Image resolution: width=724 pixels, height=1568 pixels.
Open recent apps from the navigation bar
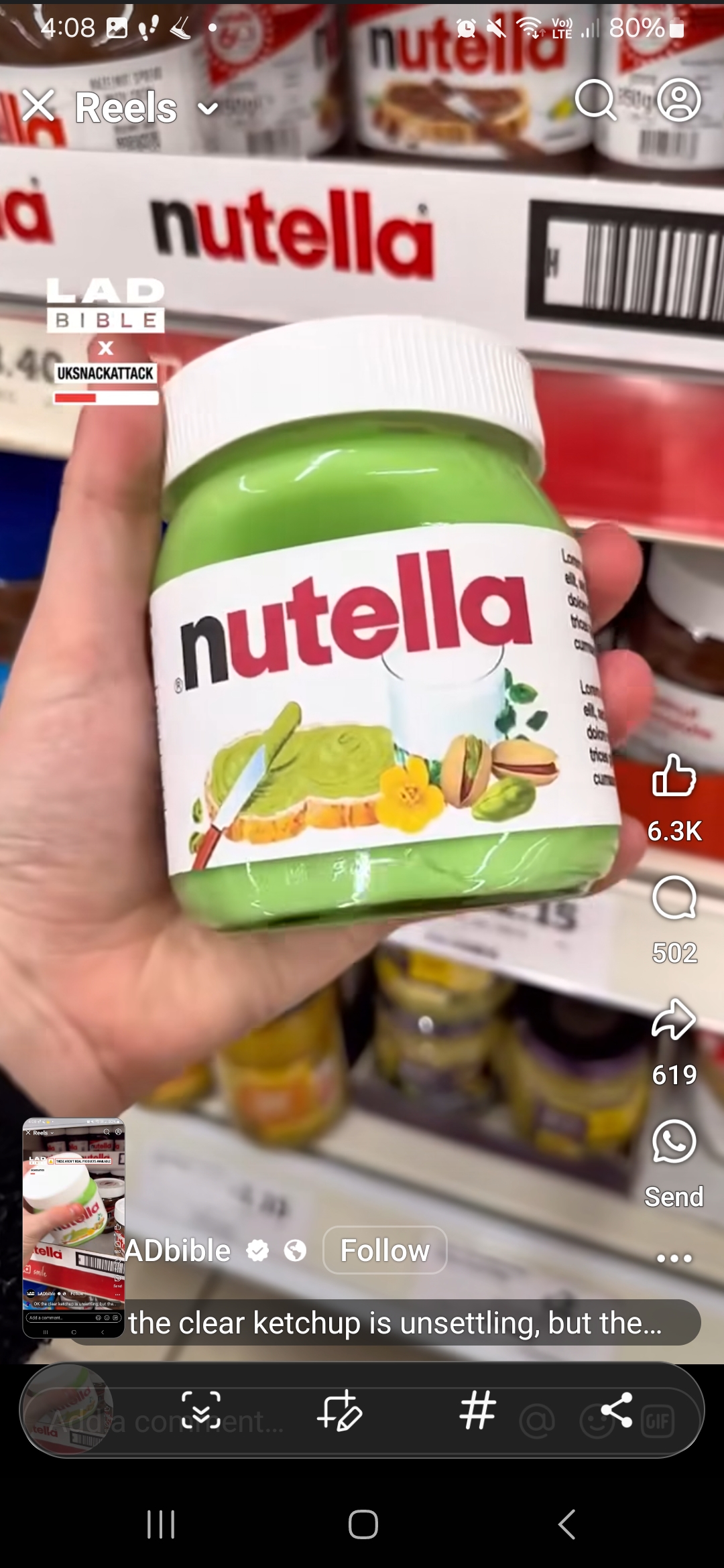point(161,1524)
